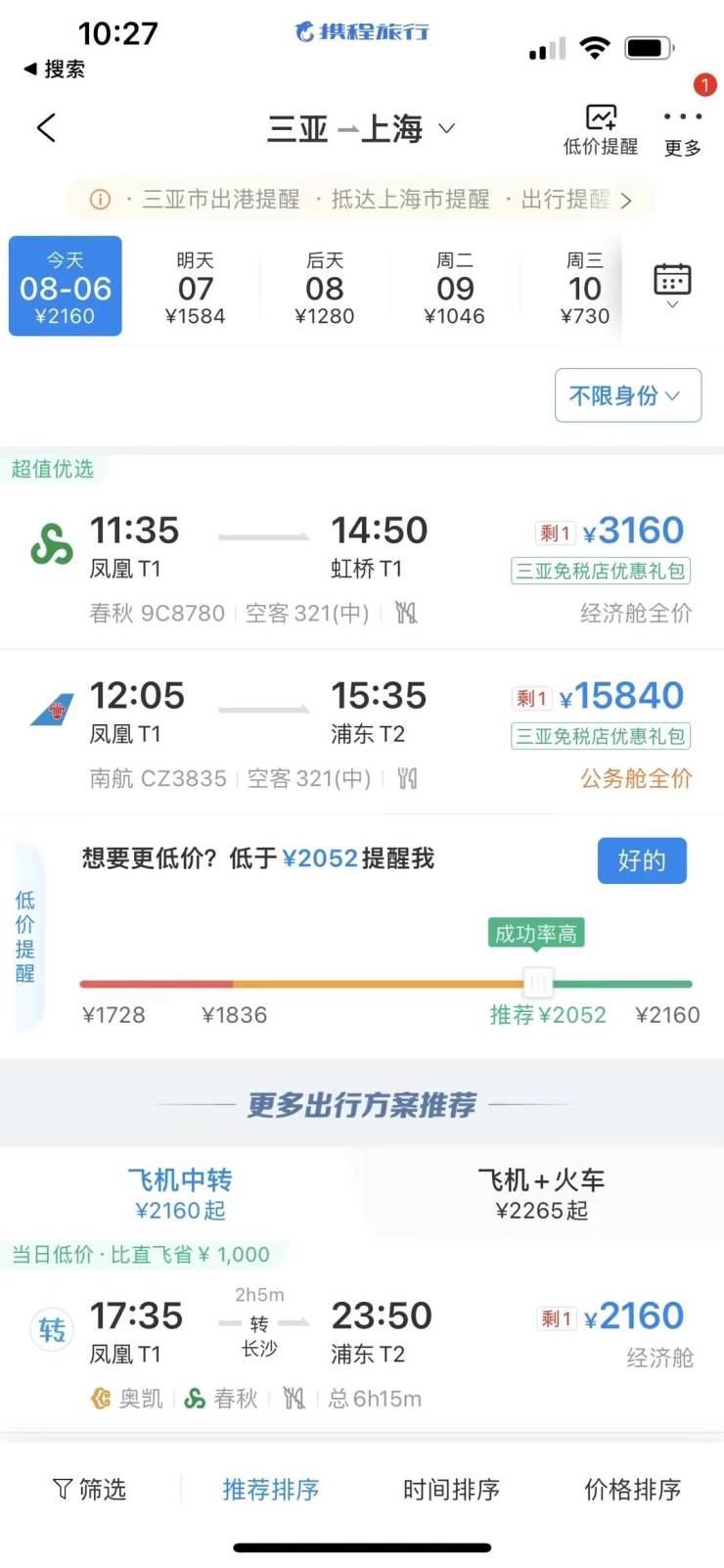Sort flights by 价格排序
Image resolution: width=724 pixels, height=1568 pixels.
tap(632, 1490)
